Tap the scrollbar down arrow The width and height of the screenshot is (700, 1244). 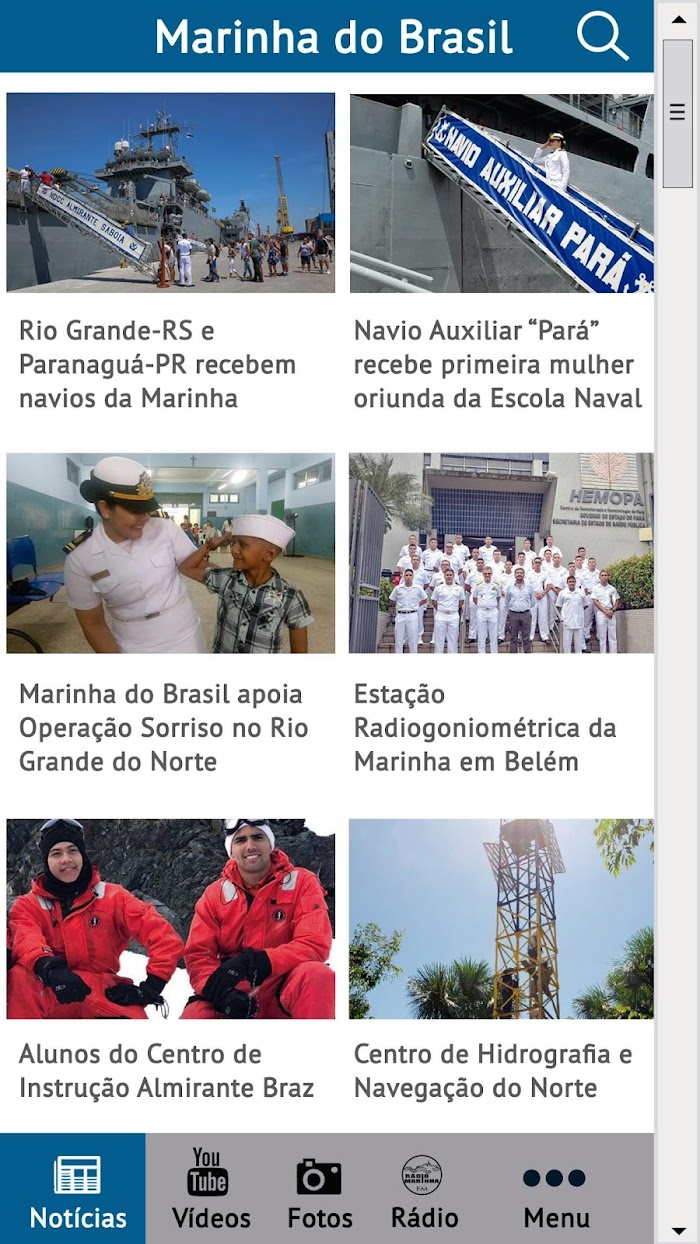point(678,1231)
